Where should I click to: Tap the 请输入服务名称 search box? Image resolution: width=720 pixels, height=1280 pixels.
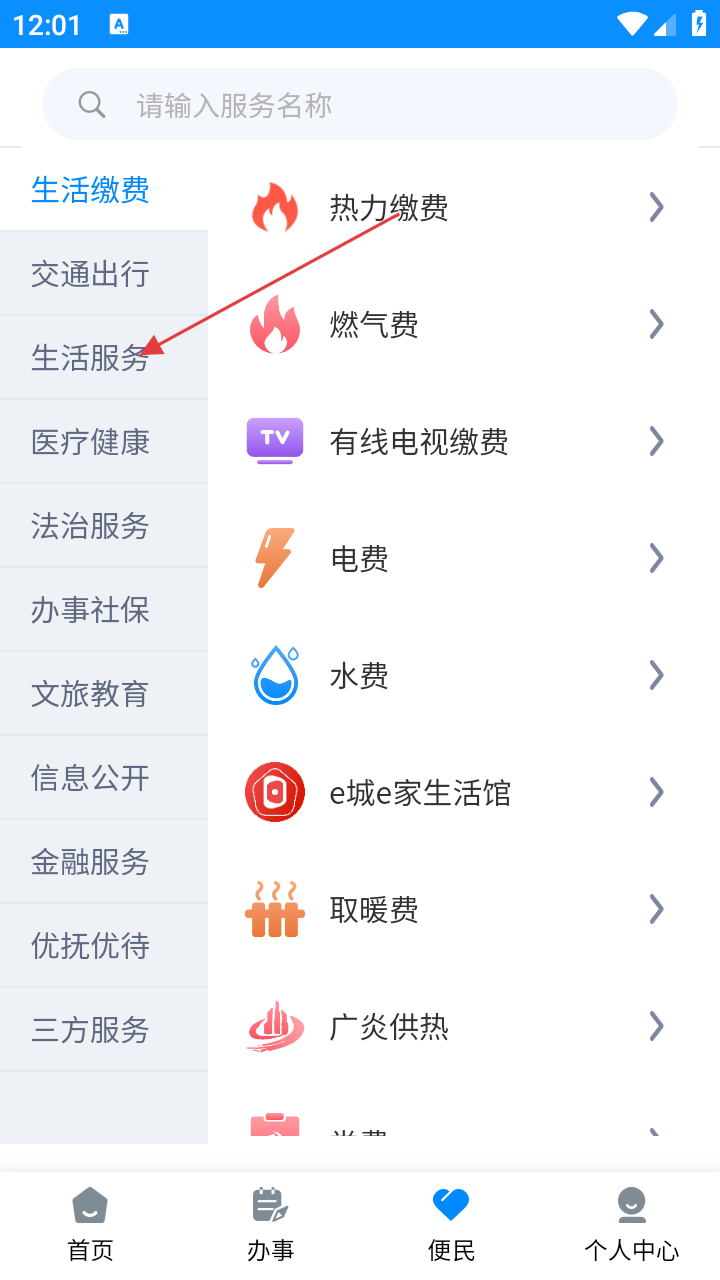(x=360, y=105)
